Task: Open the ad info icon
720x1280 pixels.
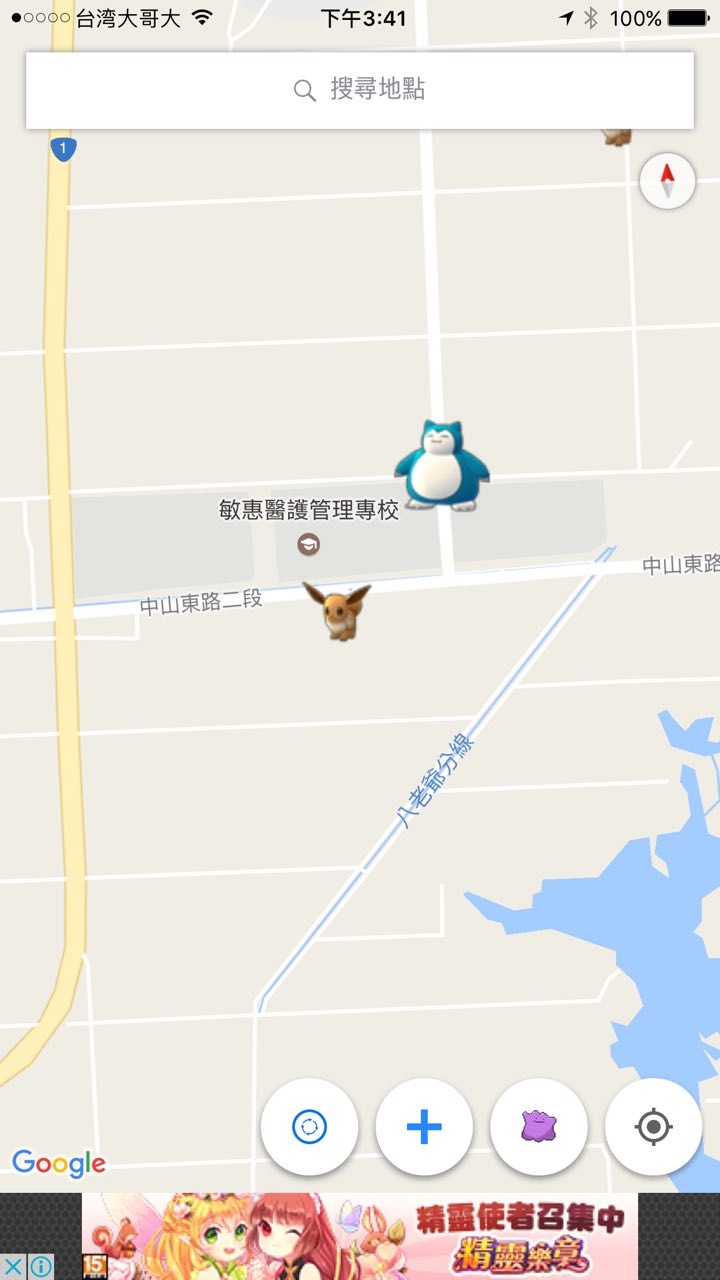Action: coord(41,1266)
